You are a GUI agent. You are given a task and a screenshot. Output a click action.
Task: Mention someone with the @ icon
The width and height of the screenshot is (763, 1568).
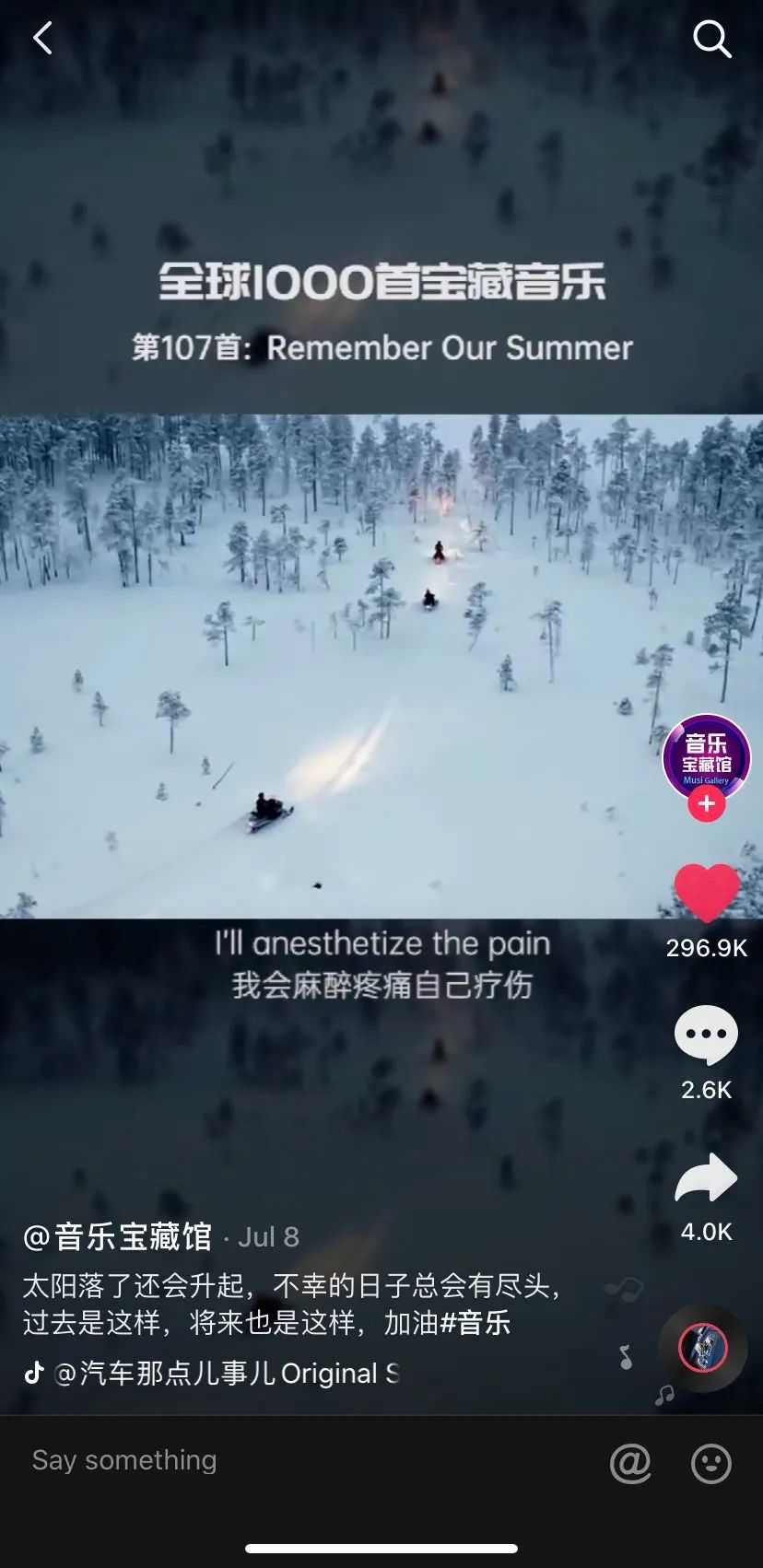pos(630,1462)
